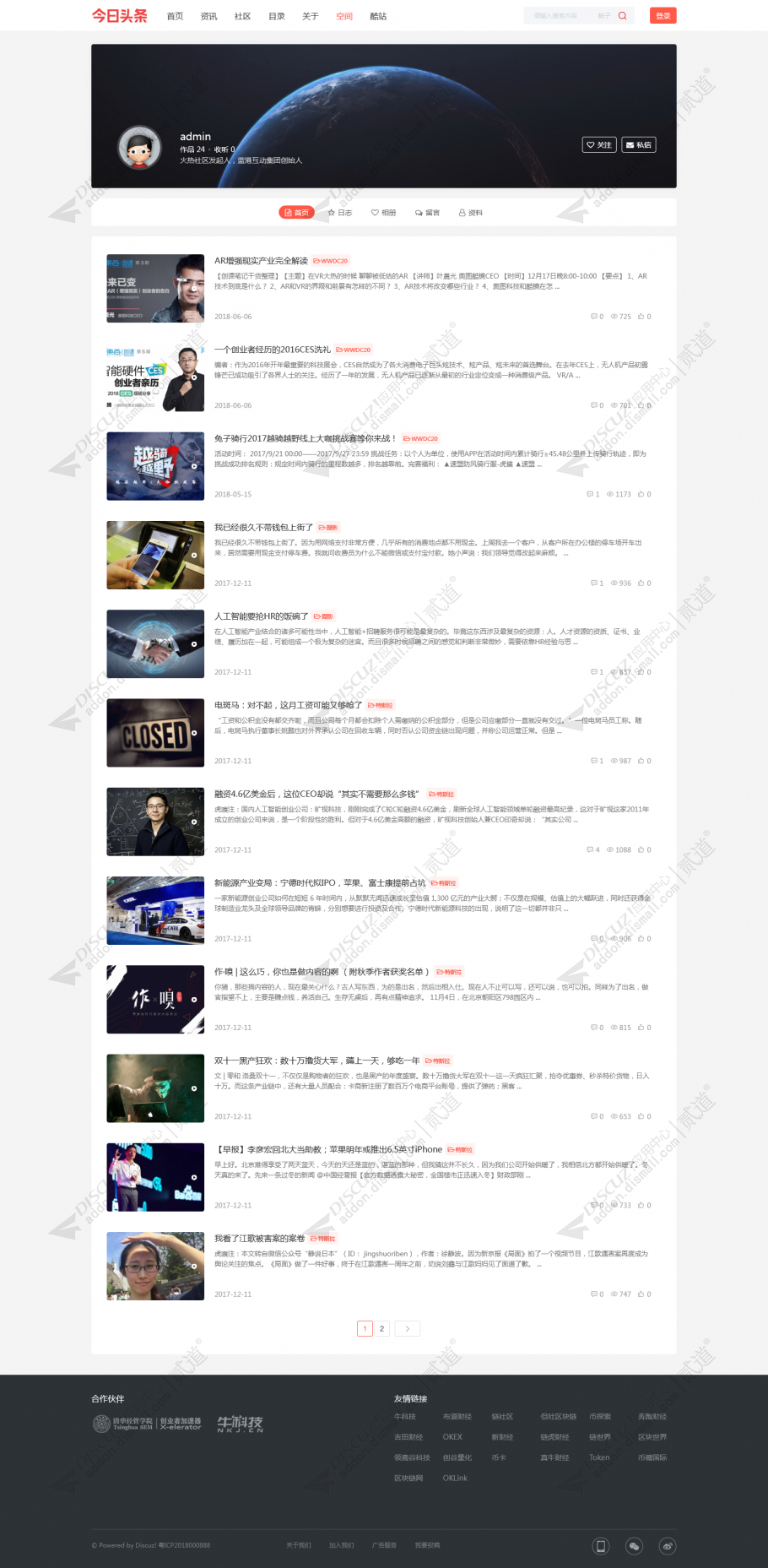Screen dimensions: 768x1568
Task: View the 资料 profile info tab
Action: pyautogui.click(x=471, y=213)
